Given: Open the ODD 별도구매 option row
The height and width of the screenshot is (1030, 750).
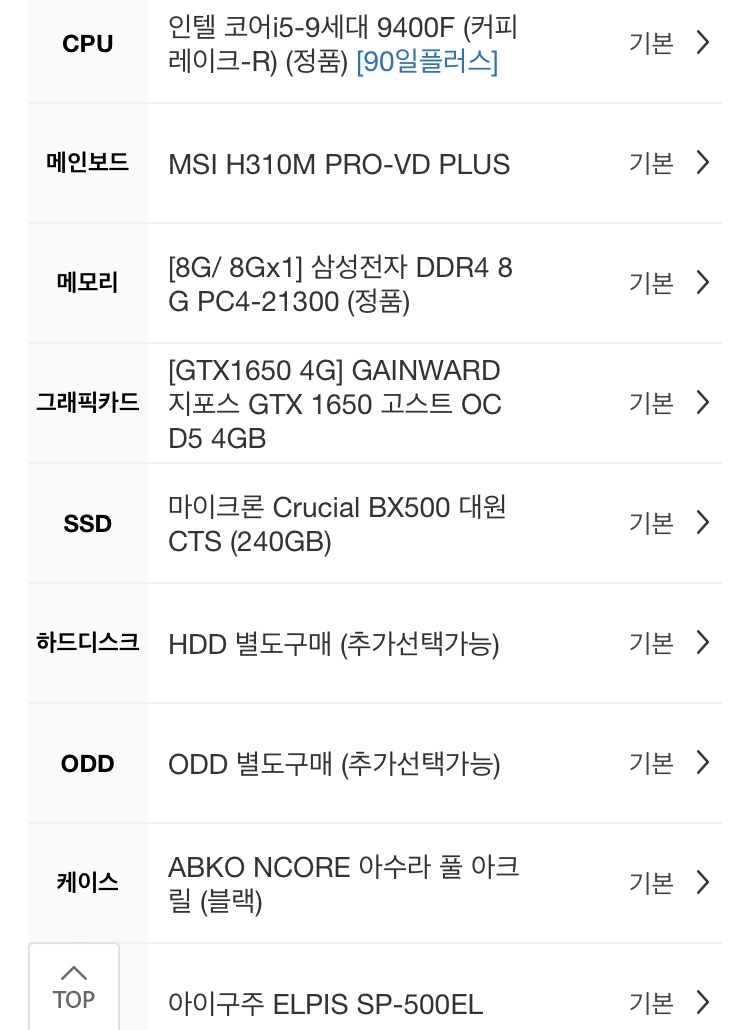Looking at the screenshot, I should click(x=375, y=763).
